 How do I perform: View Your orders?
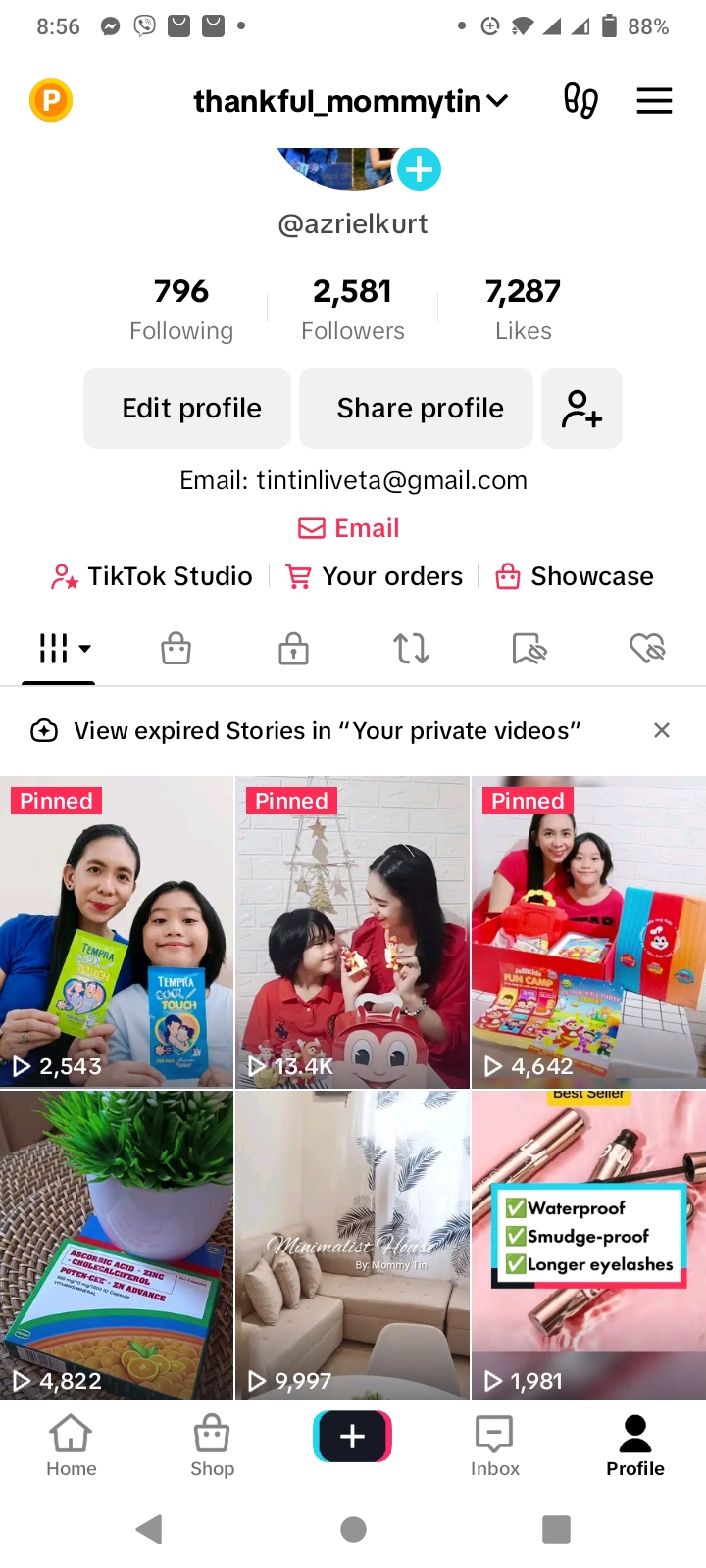tap(374, 576)
